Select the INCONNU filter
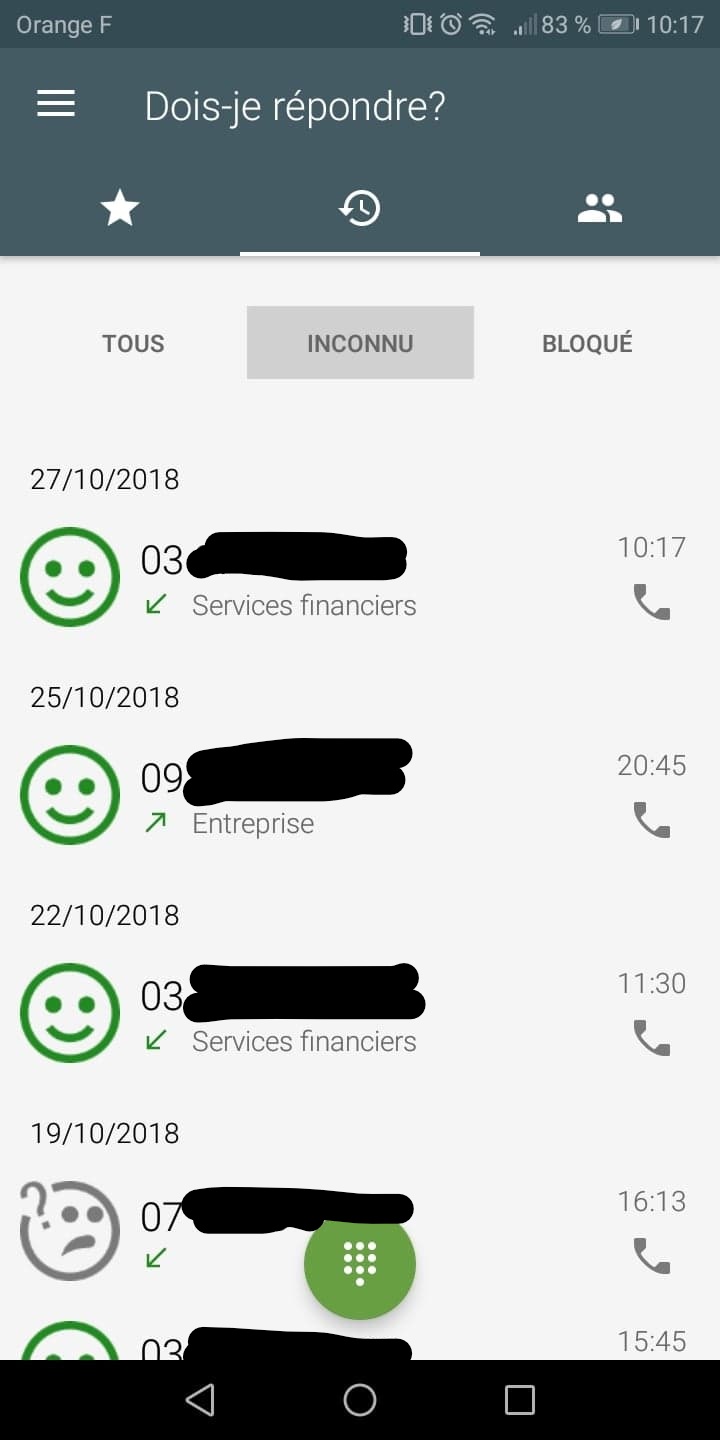The width and height of the screenshot is (720, 1440). click(x=360, y=343)
